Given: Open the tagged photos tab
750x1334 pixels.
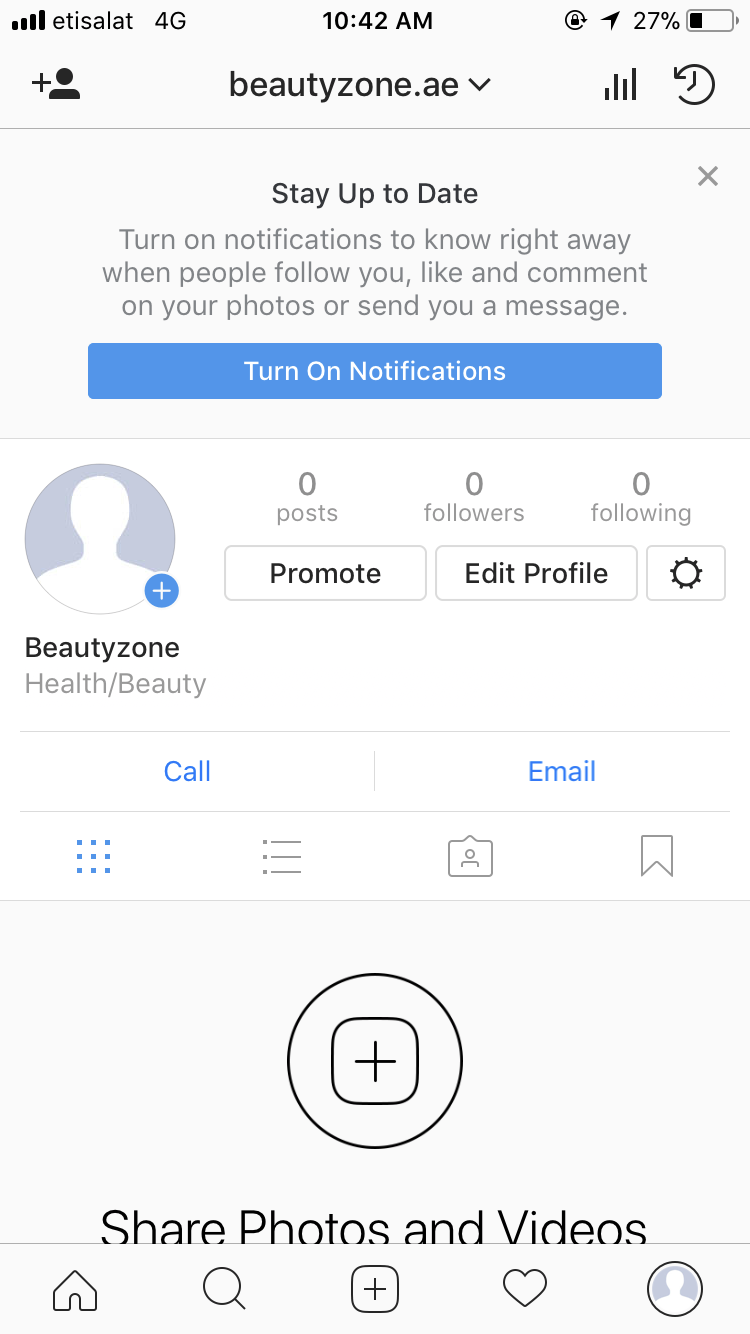Looking at the screenshot, I should (470, 856).
